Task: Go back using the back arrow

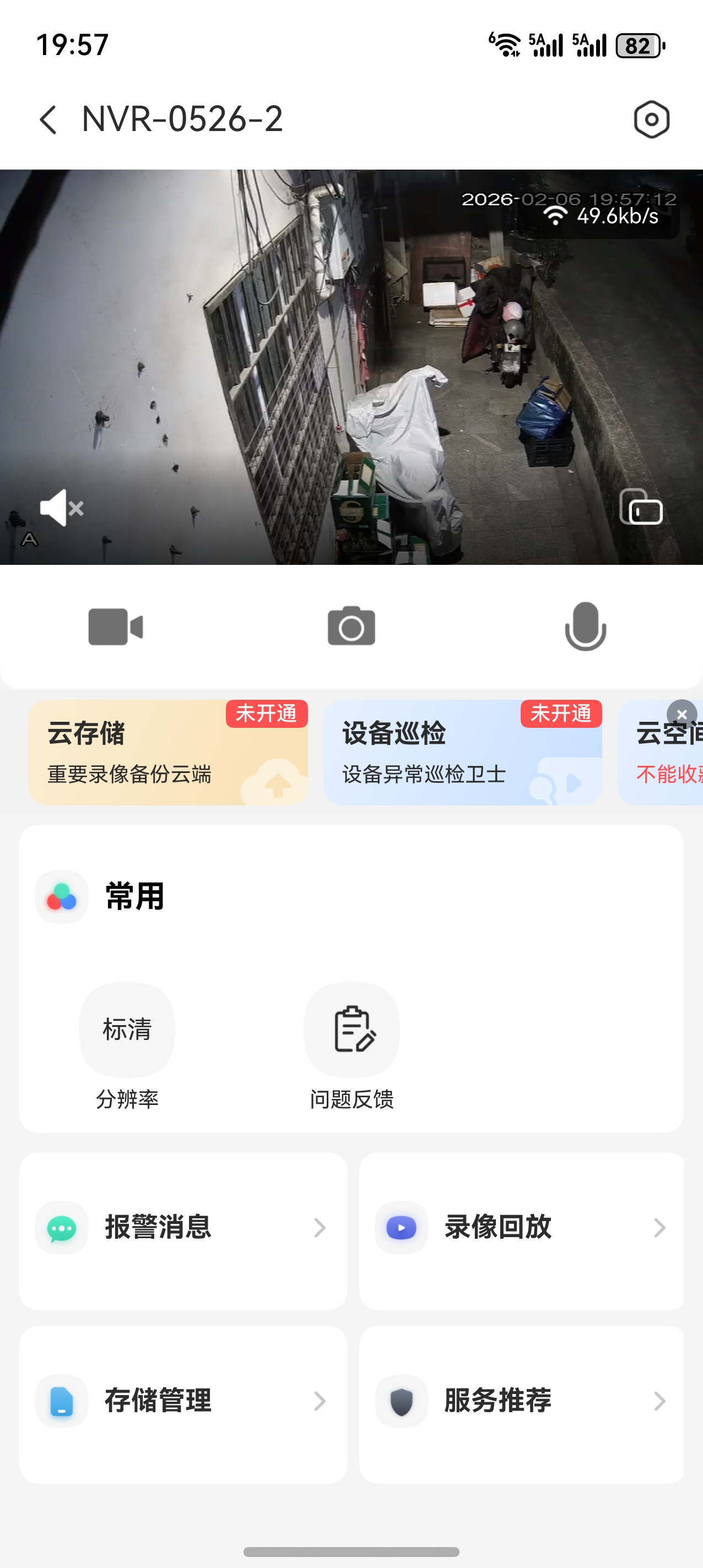Action: [48, 120]
